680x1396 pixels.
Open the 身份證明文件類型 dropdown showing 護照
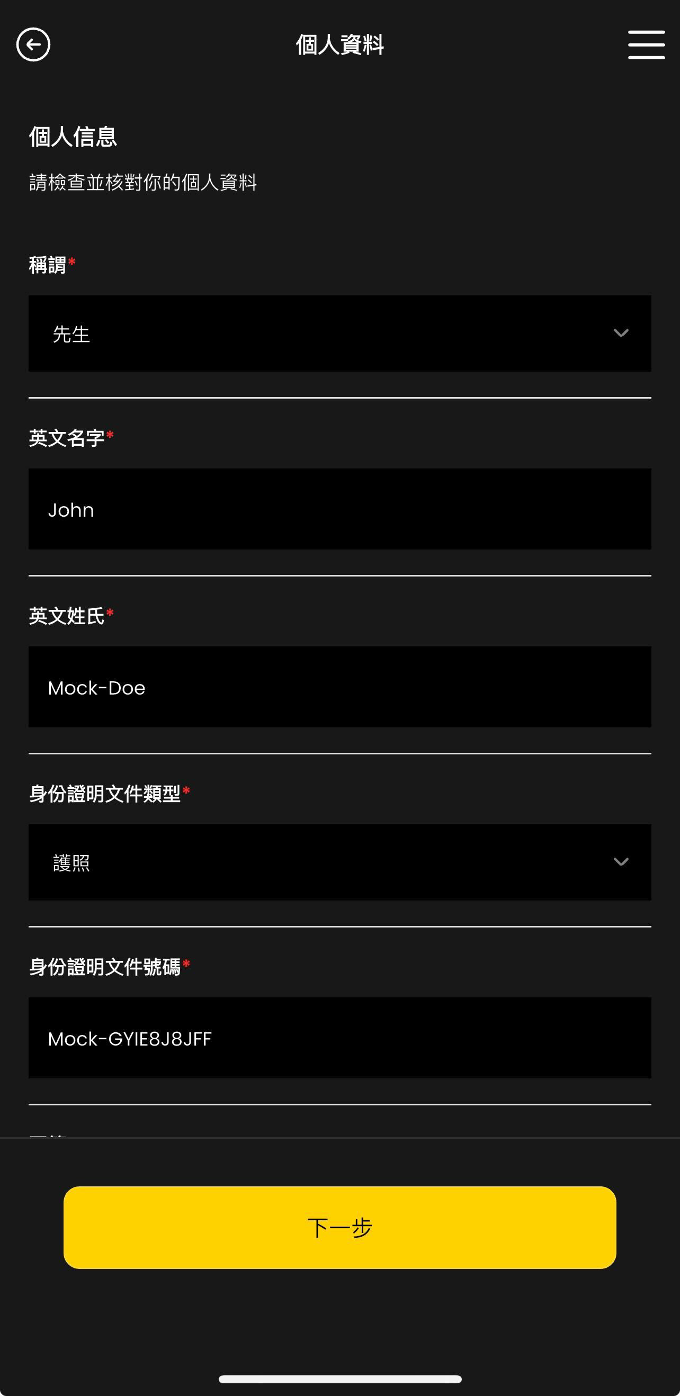tap(339, 862)
